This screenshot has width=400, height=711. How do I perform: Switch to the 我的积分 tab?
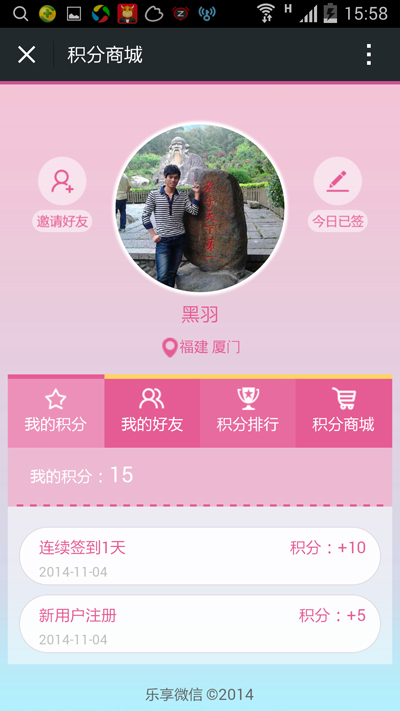pos(56,411)
